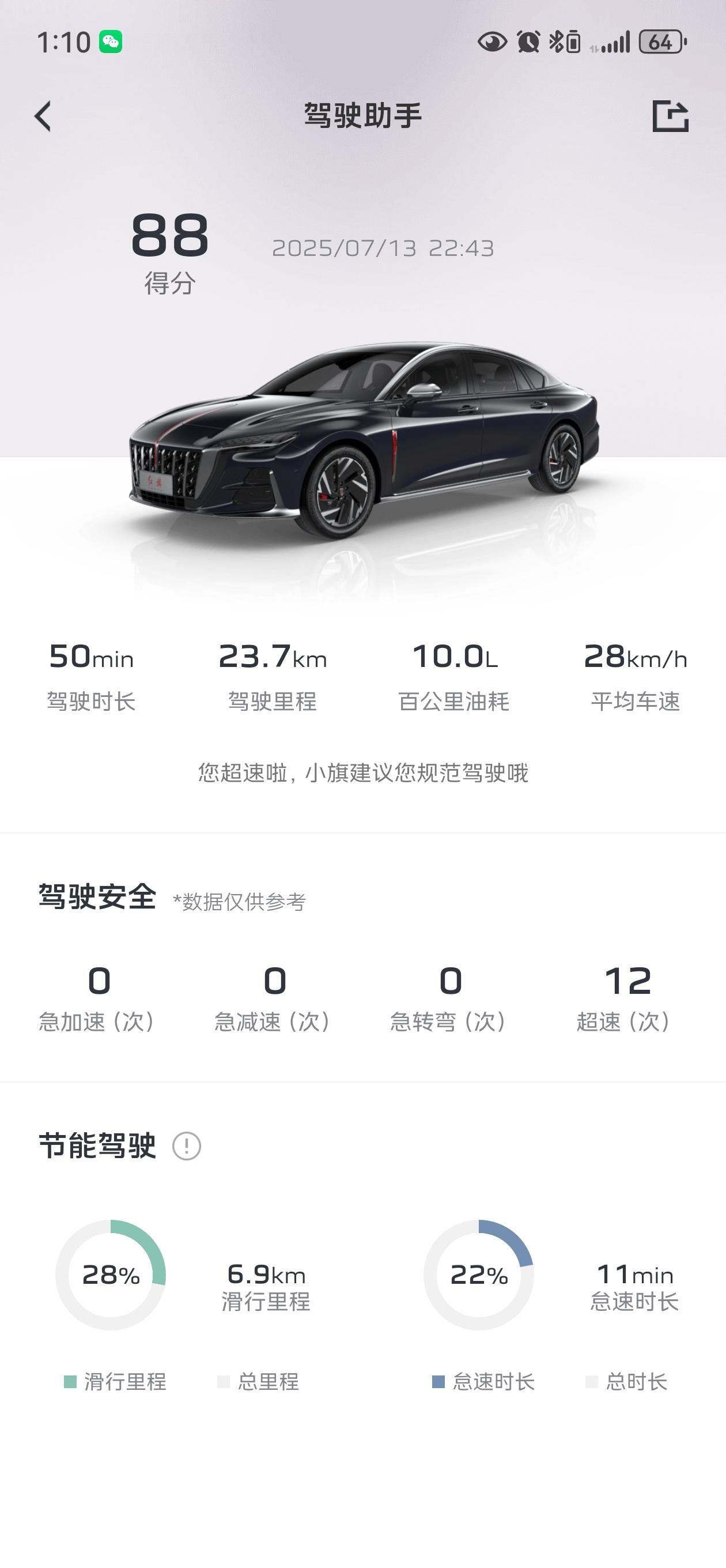The height and width of the screenshot is (1568, 726).
Task: Open the 节能驾驶 info icon
Action: click(x=187, y=1146)
